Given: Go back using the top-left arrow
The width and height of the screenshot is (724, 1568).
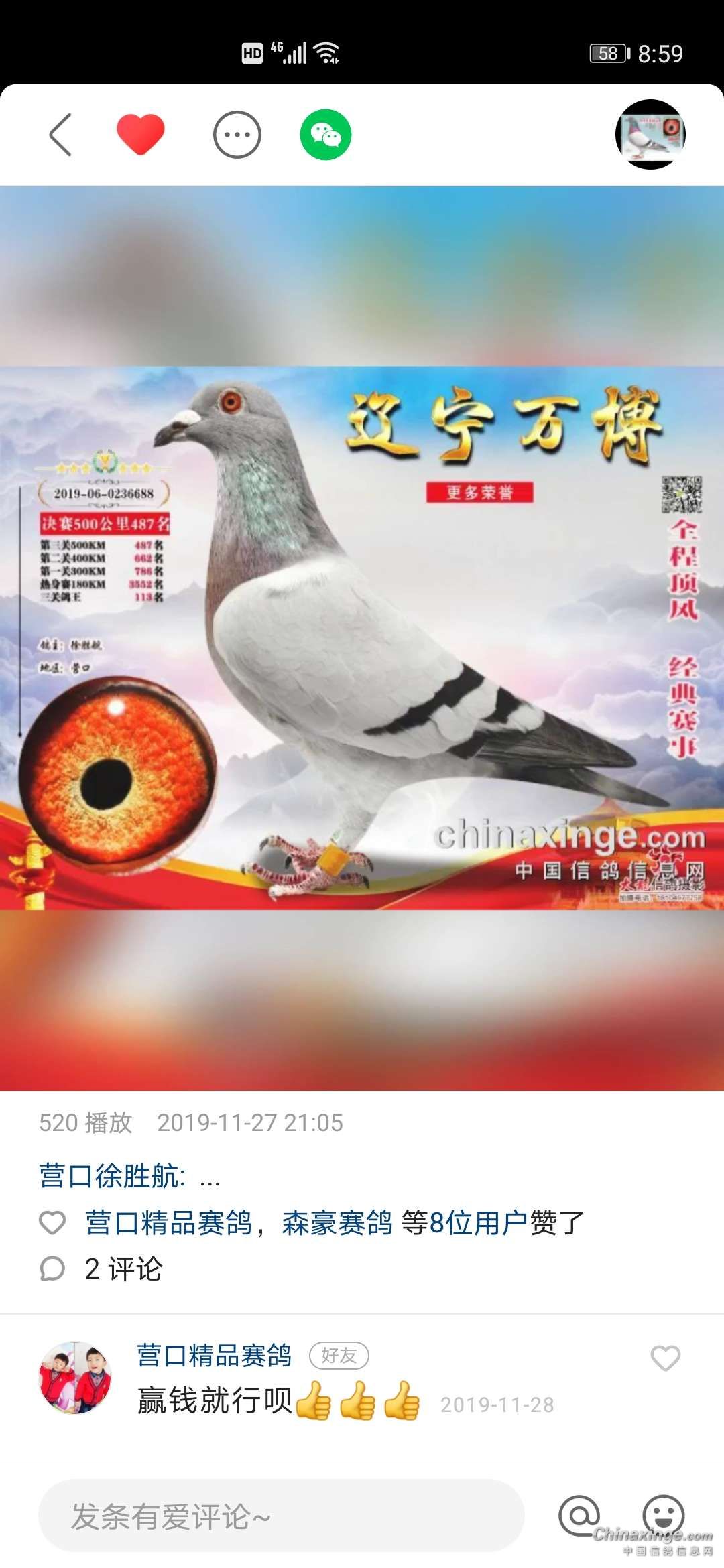Looking at the screenshot, I should click(60, 135).
